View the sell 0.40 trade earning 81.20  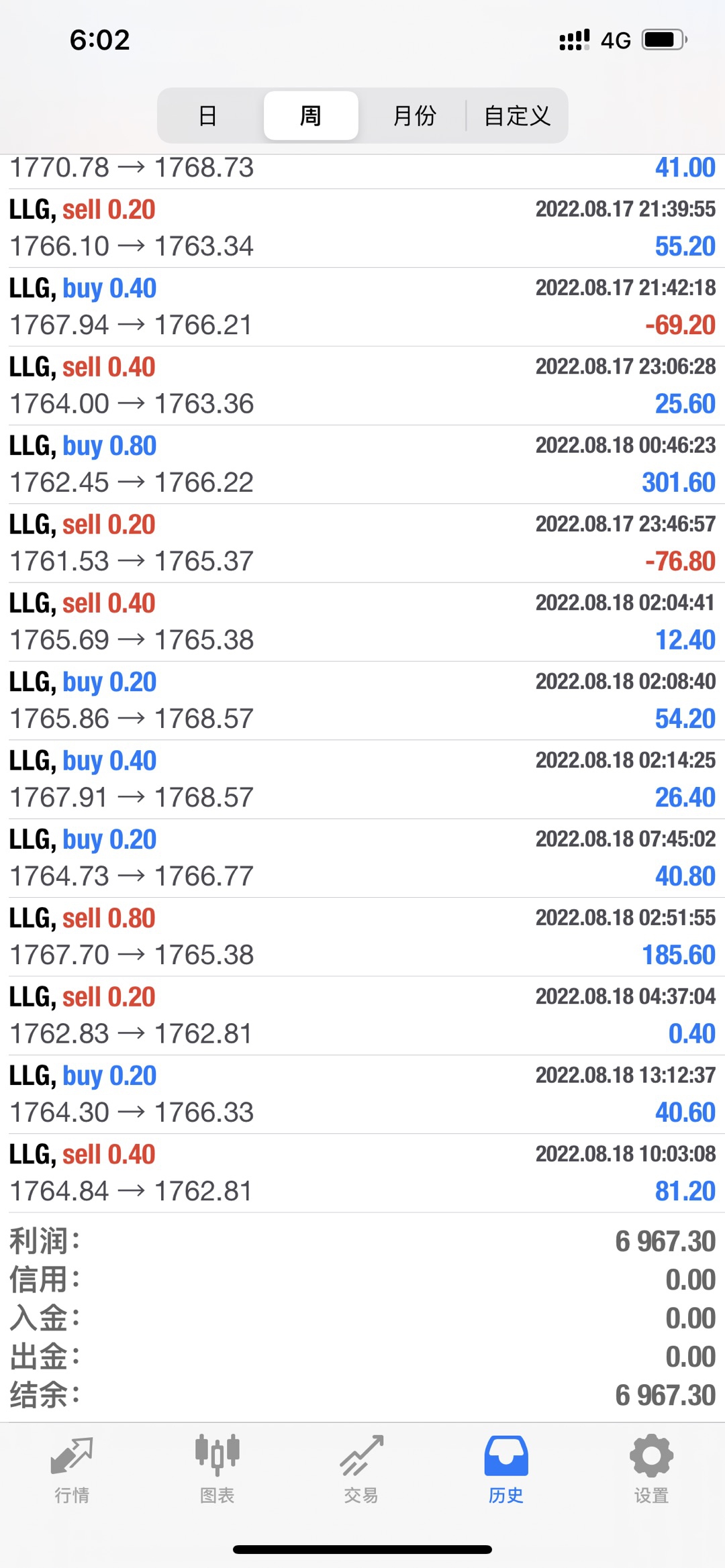pos(362,1173)
